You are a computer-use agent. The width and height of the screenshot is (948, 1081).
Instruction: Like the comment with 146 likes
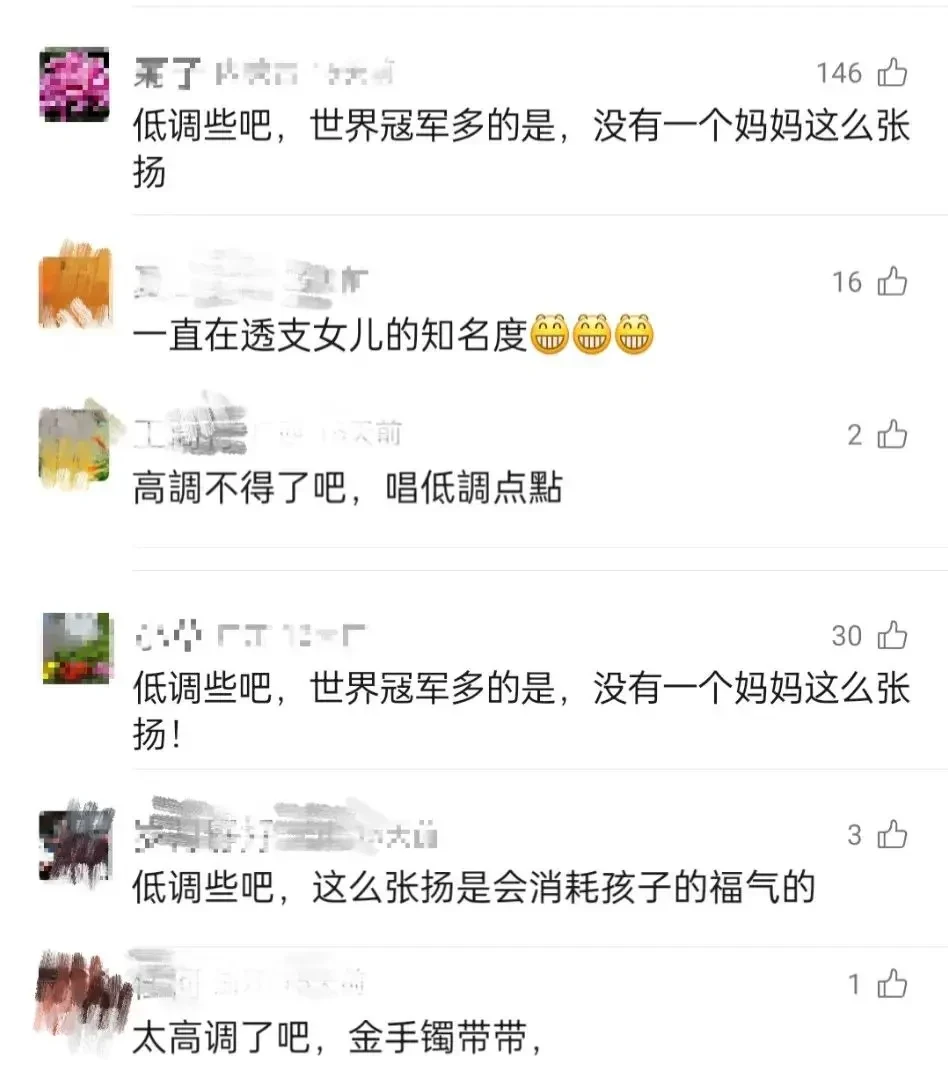pyautogui.click(x=892, y=73)
